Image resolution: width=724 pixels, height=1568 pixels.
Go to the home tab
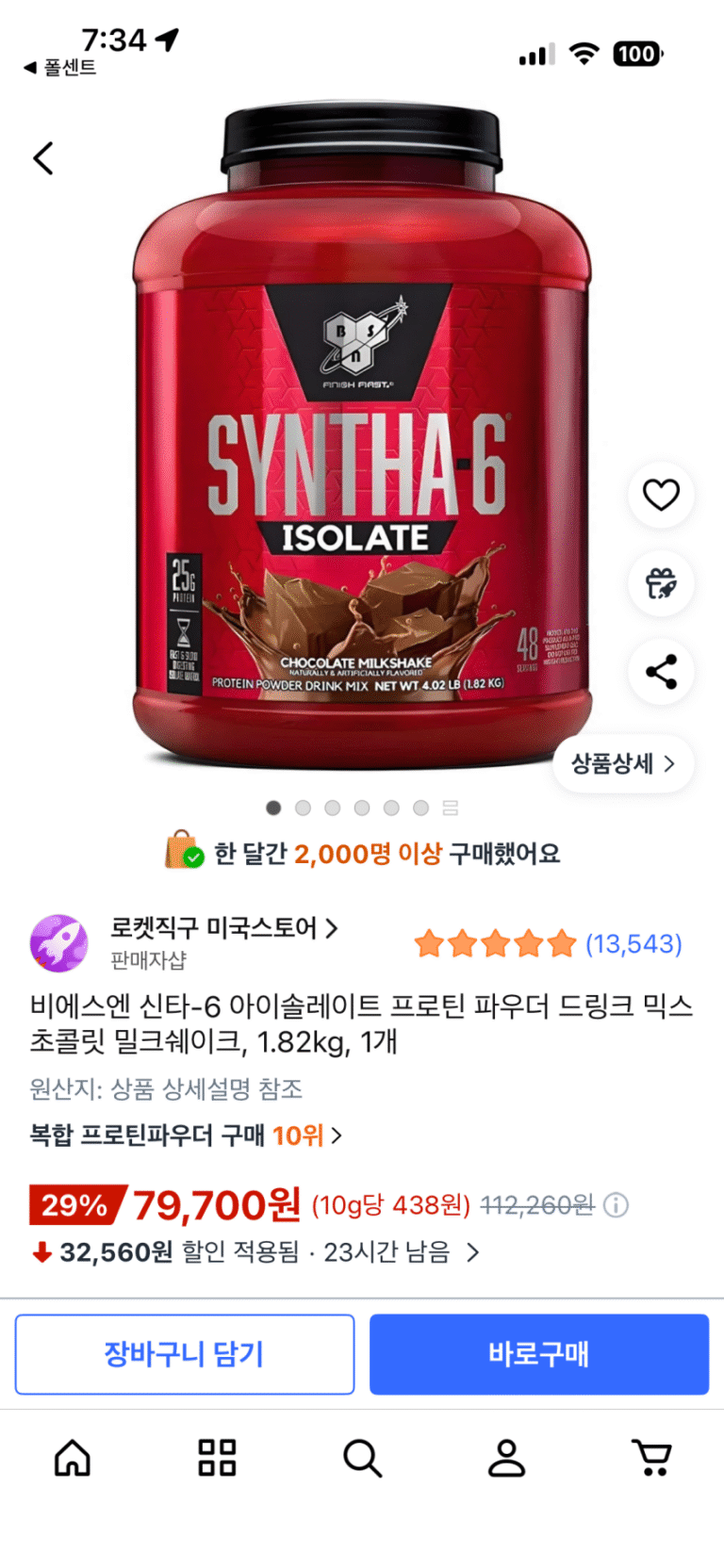(73, 1458)
